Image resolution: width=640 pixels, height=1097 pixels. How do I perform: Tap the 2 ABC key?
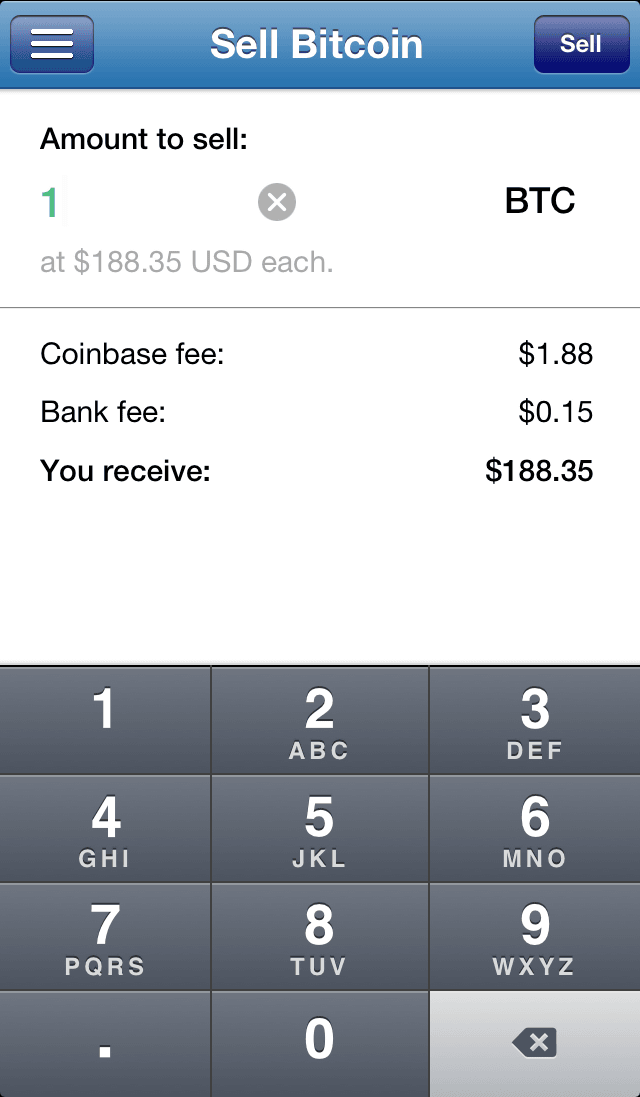coord(320,721)
